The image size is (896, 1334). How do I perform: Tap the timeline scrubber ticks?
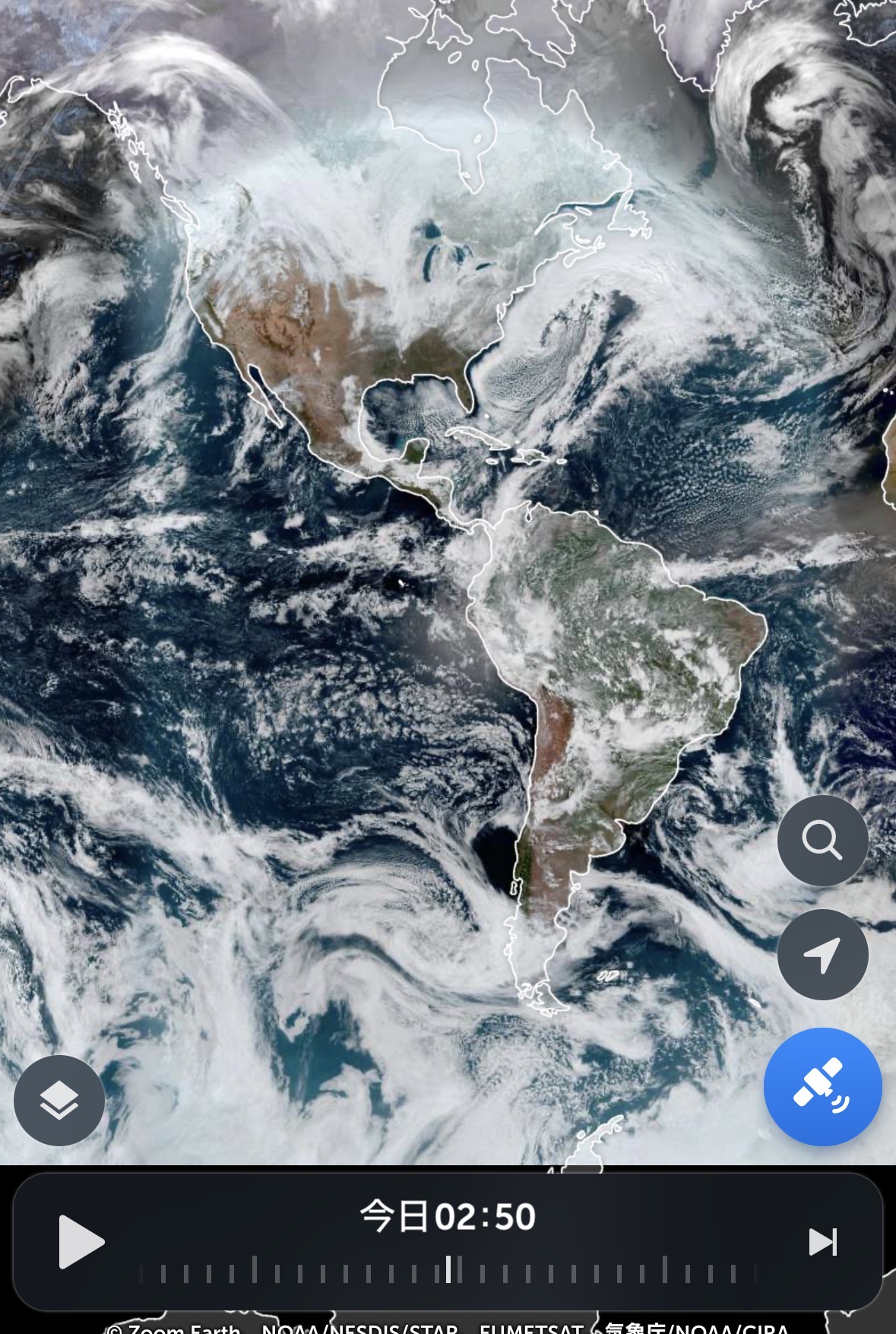click(448, 1270)
